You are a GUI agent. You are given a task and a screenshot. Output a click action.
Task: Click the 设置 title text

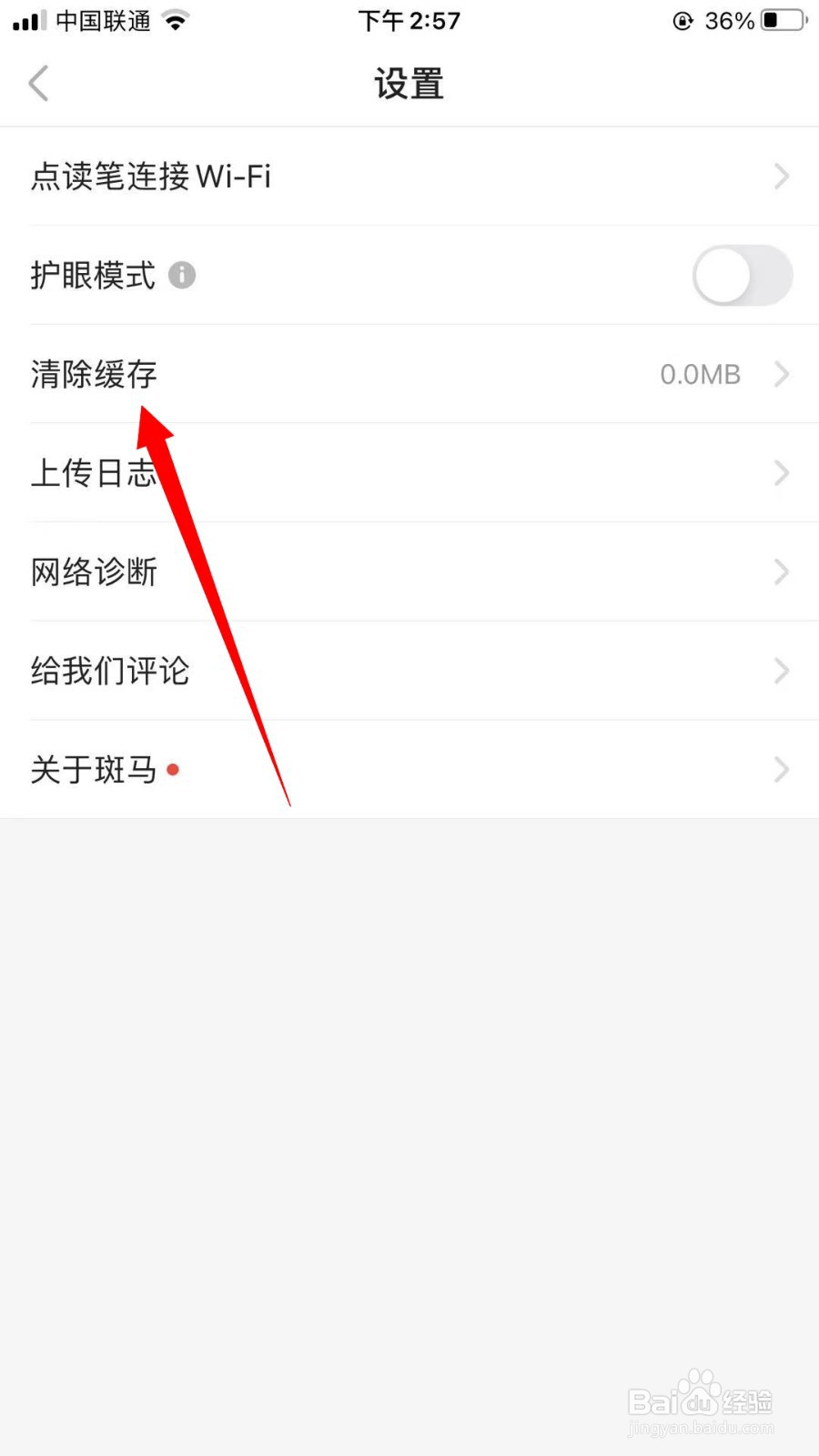(409, 83)
